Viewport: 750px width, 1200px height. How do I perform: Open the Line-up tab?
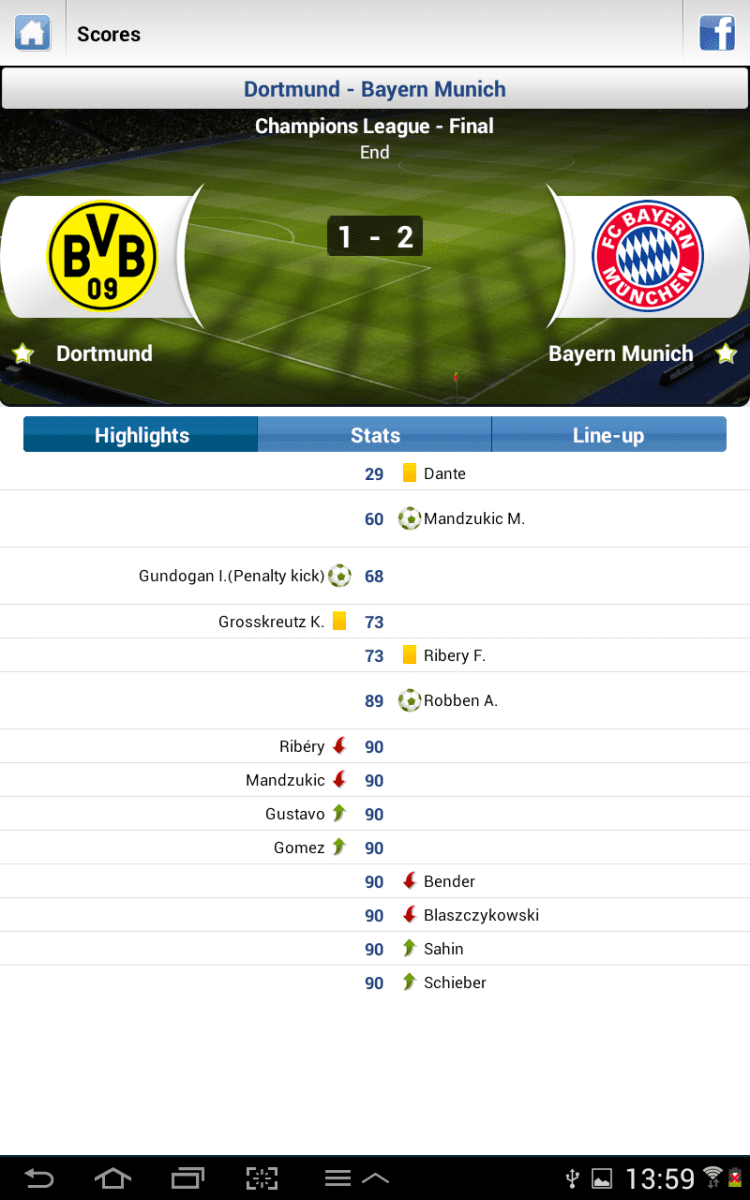(608, 435)
